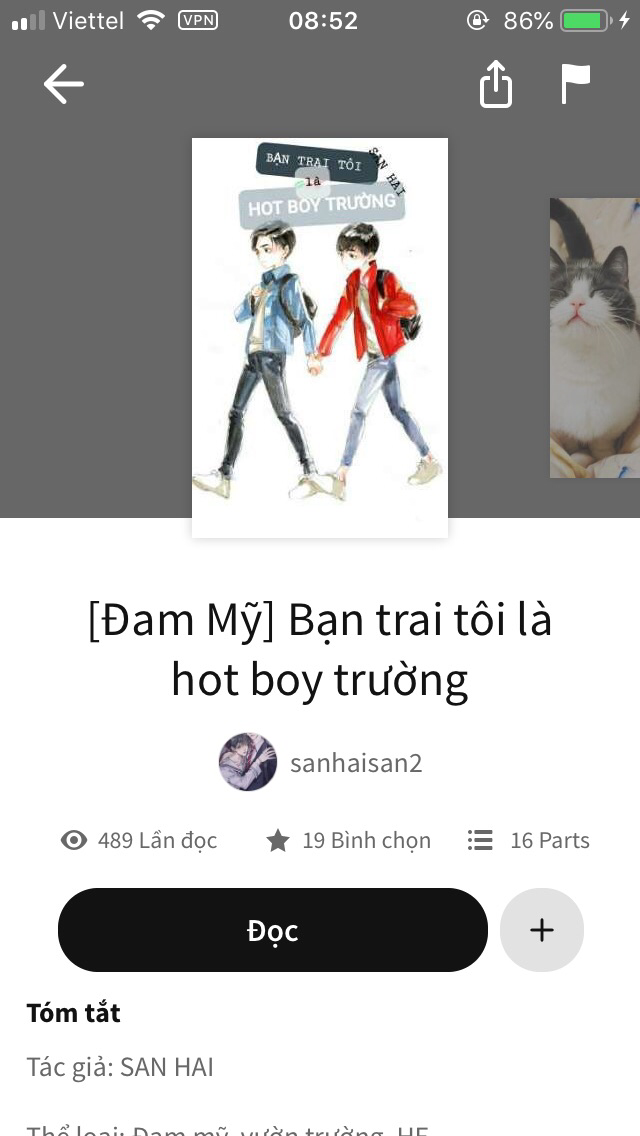Open the 16 Parts chapter list
The height and width of the screenshot is (1136, 640).
pos(528,840)
